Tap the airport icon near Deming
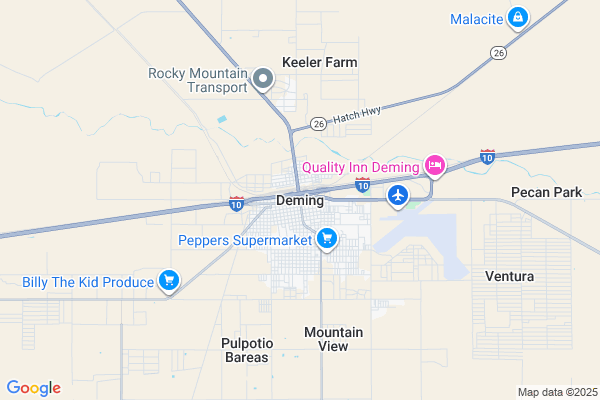600x400 pixels. pos(399,194)
